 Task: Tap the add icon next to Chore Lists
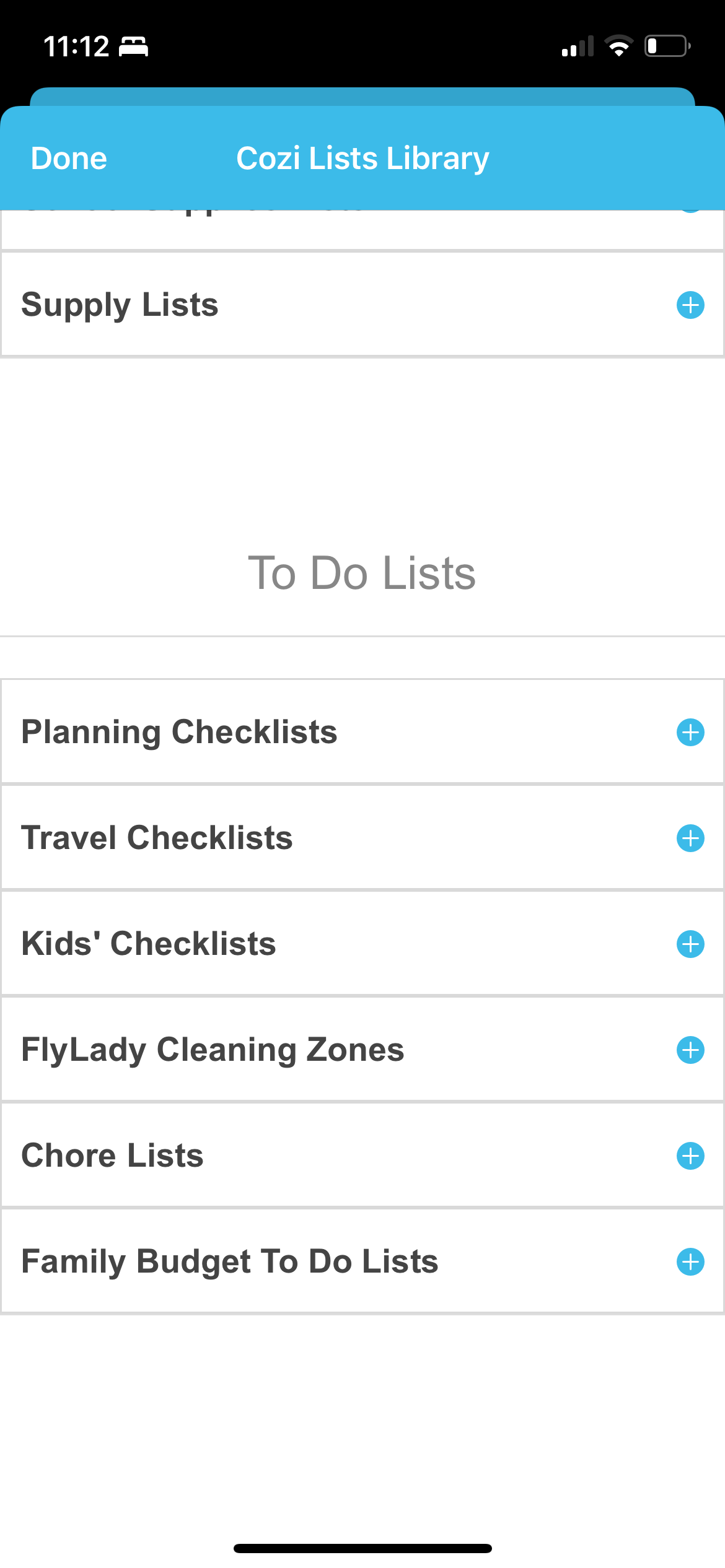(690, 1156)
